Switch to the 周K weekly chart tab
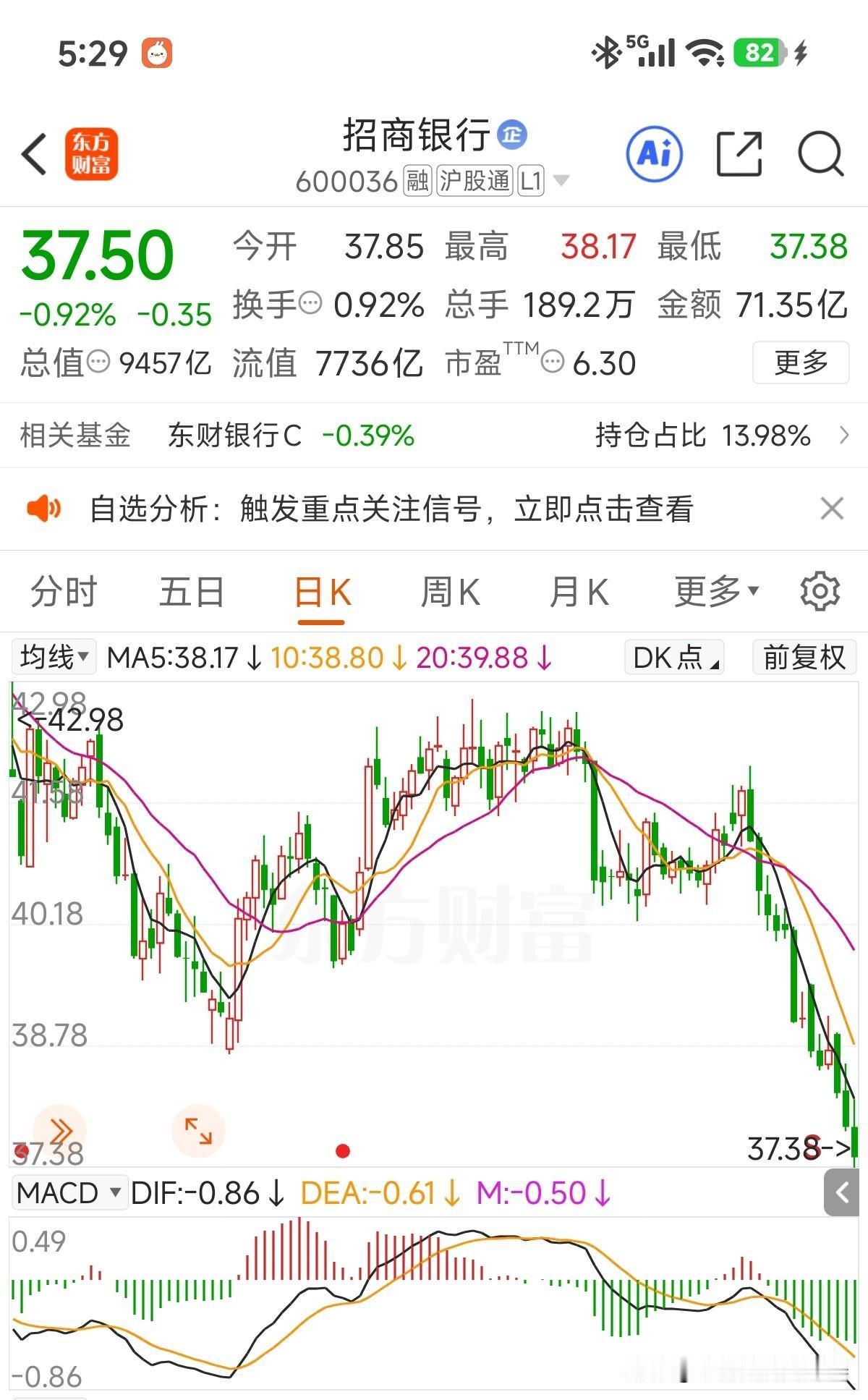 tap(450, 590)
